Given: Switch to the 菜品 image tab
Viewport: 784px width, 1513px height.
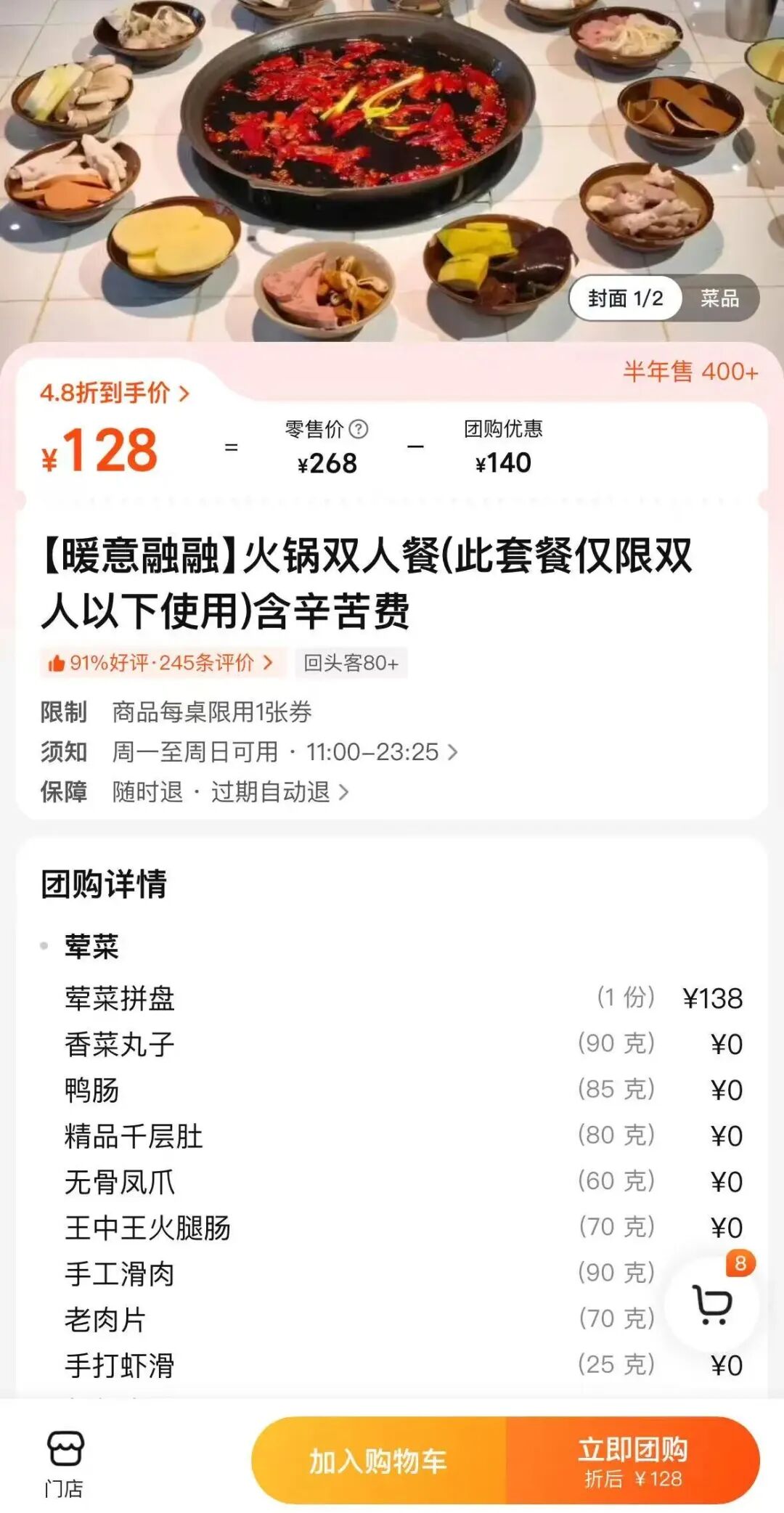Looking at the screenshot, I should coord(722,297).
